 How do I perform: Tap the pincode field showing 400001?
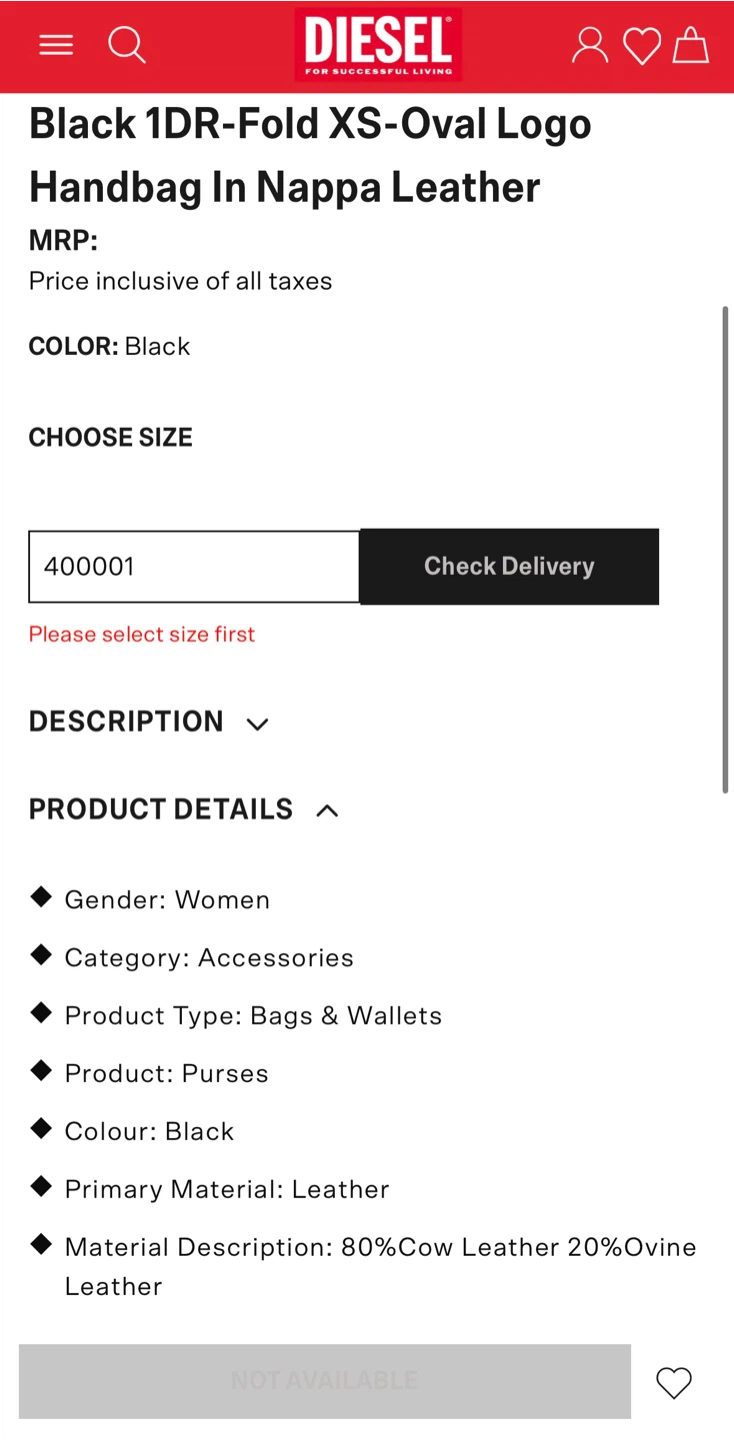[x=194, y=566]
